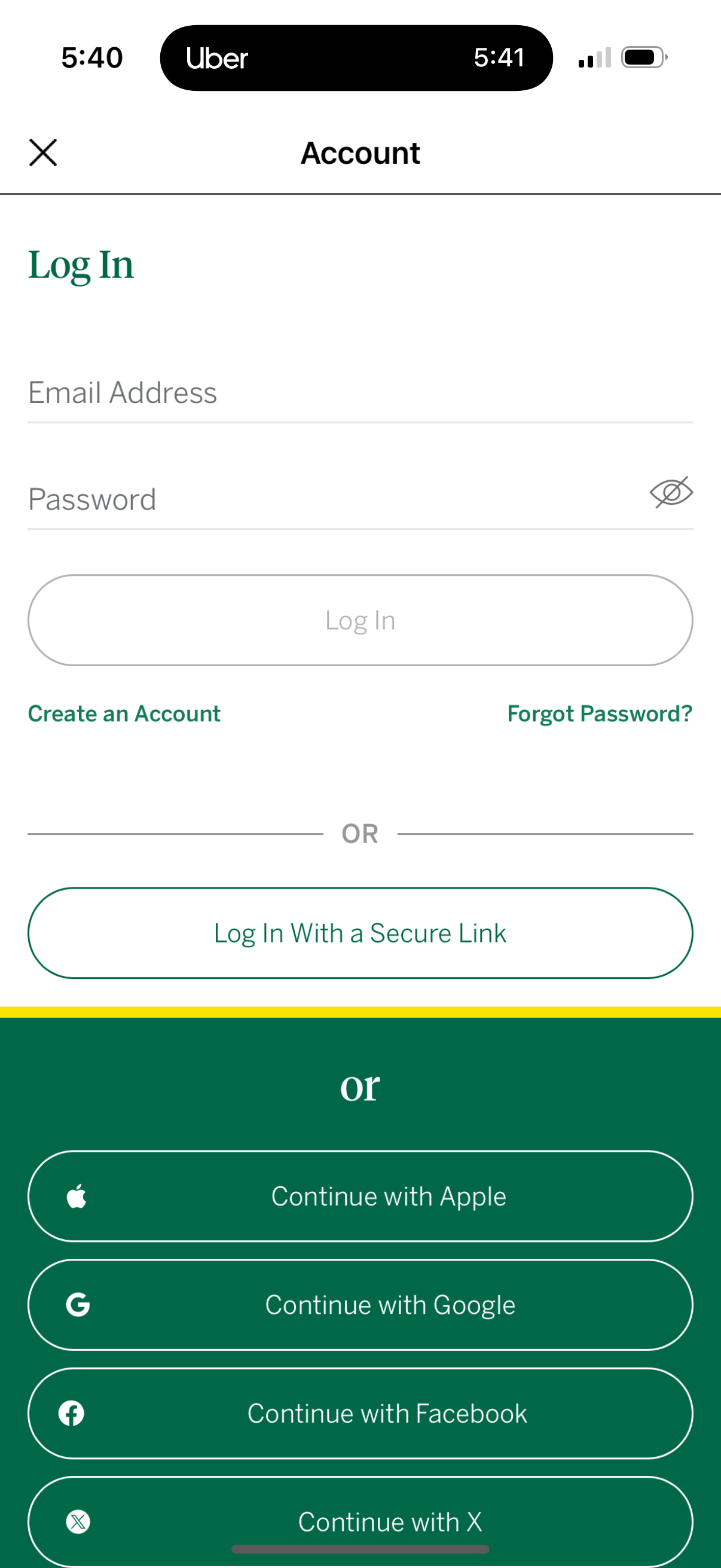This screenshot has width=721, height=1568.
Task: Tap the X logo icon
Action: pyautogui.click(x=77, y=1521)
